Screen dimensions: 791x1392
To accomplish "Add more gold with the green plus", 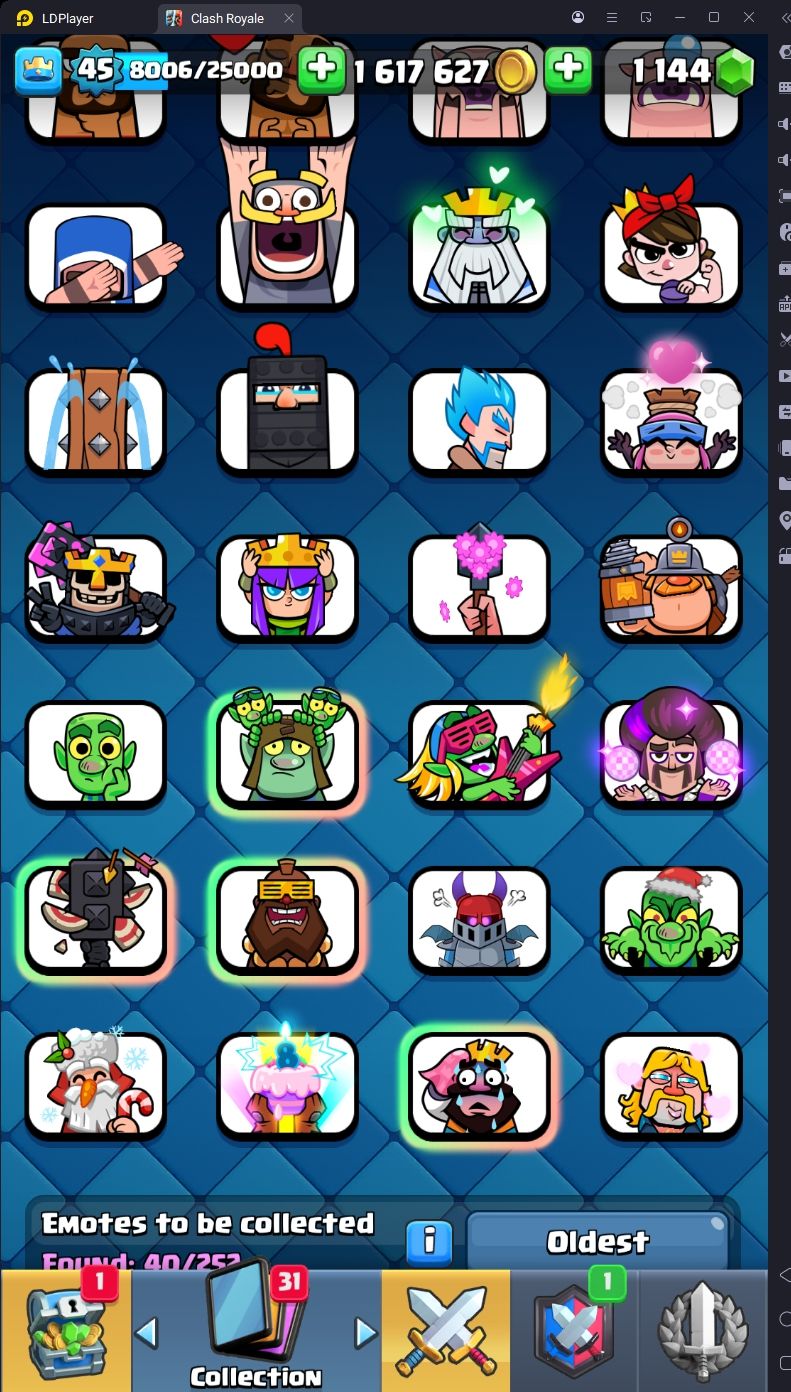I will coord(322,69).
